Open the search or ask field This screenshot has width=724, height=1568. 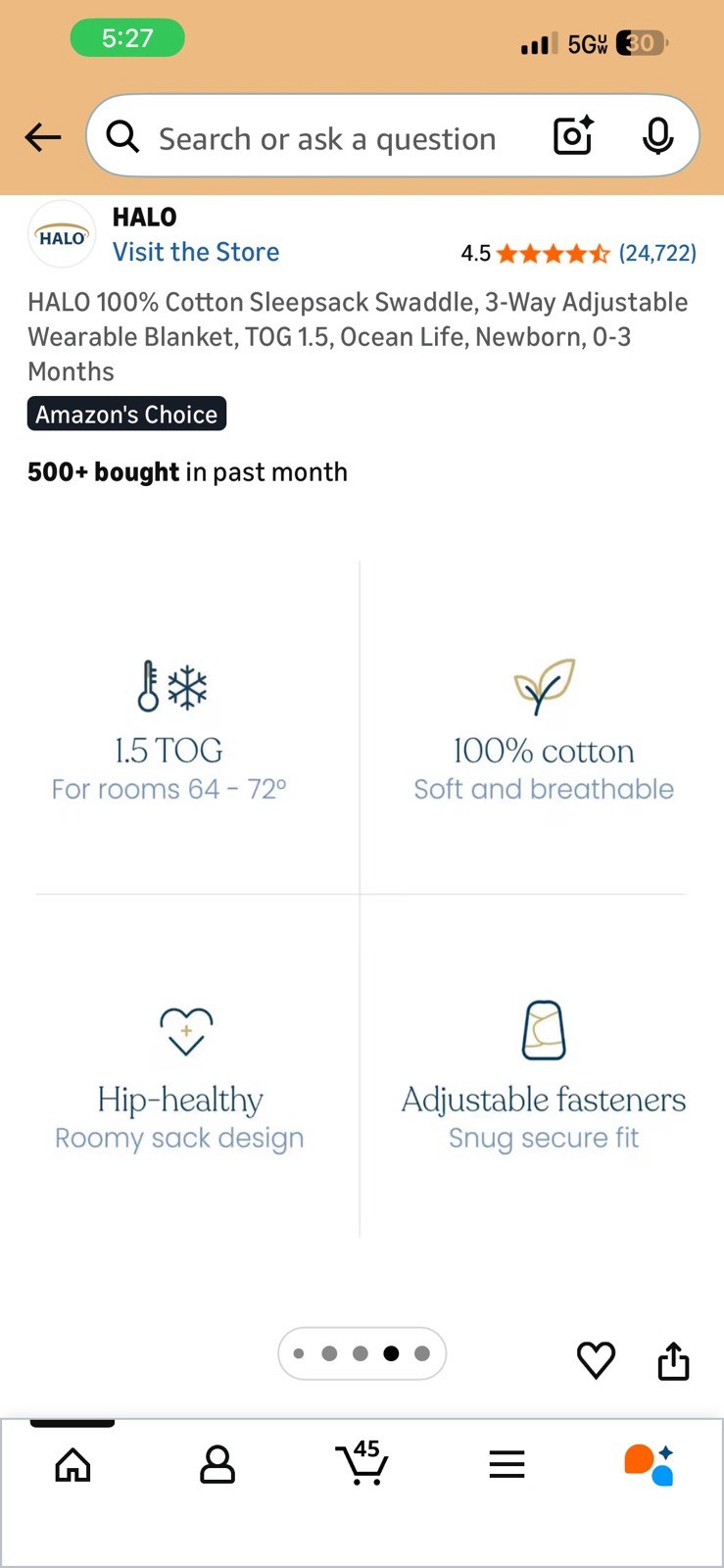coord(327,139)
